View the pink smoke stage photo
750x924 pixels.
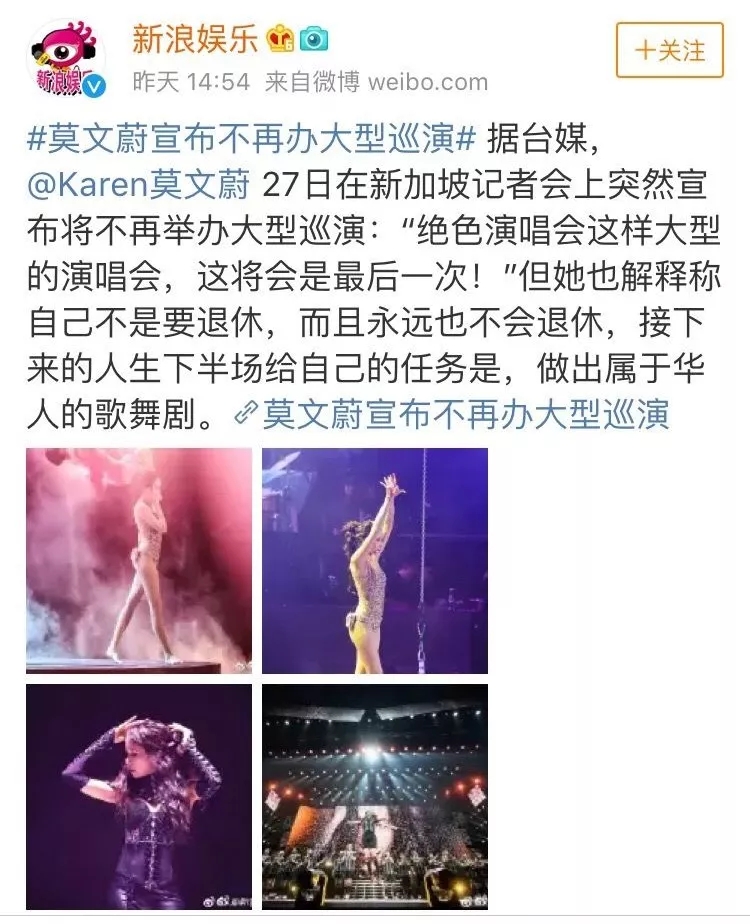coord(139,560)
